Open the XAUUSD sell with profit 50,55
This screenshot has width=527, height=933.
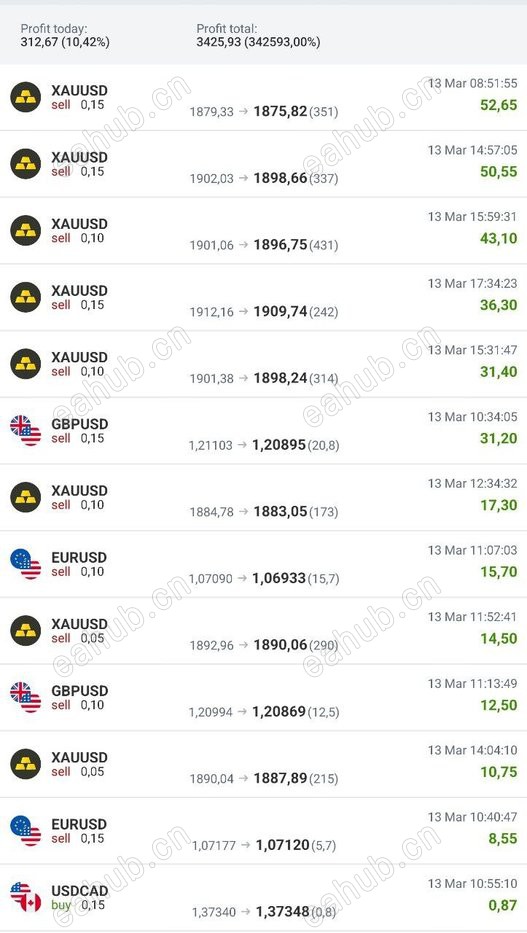(x=264, y=164)
